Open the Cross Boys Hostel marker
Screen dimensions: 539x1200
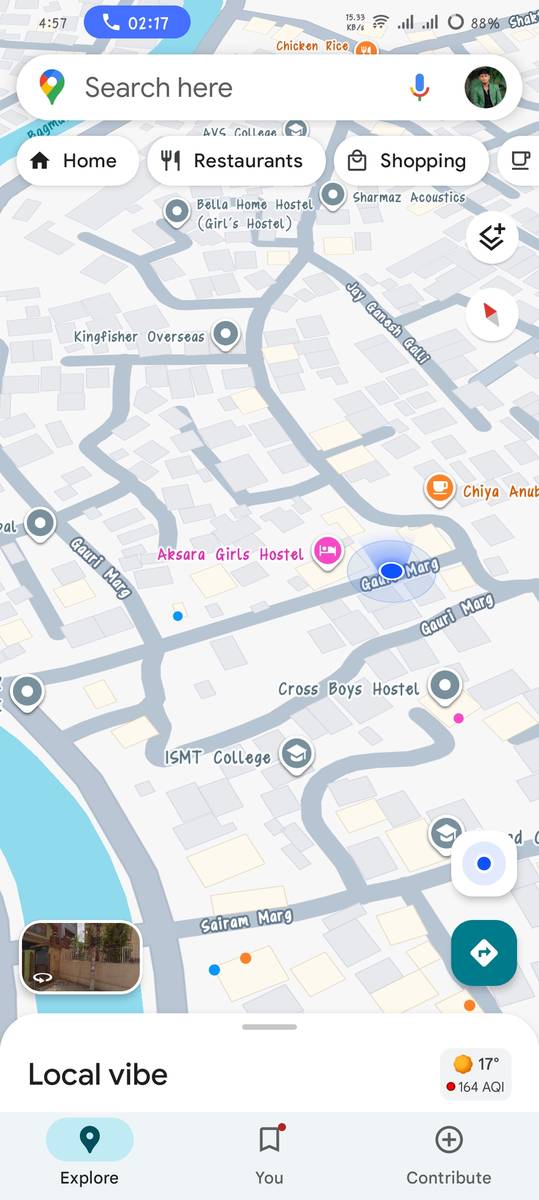(x=445, y=687)
